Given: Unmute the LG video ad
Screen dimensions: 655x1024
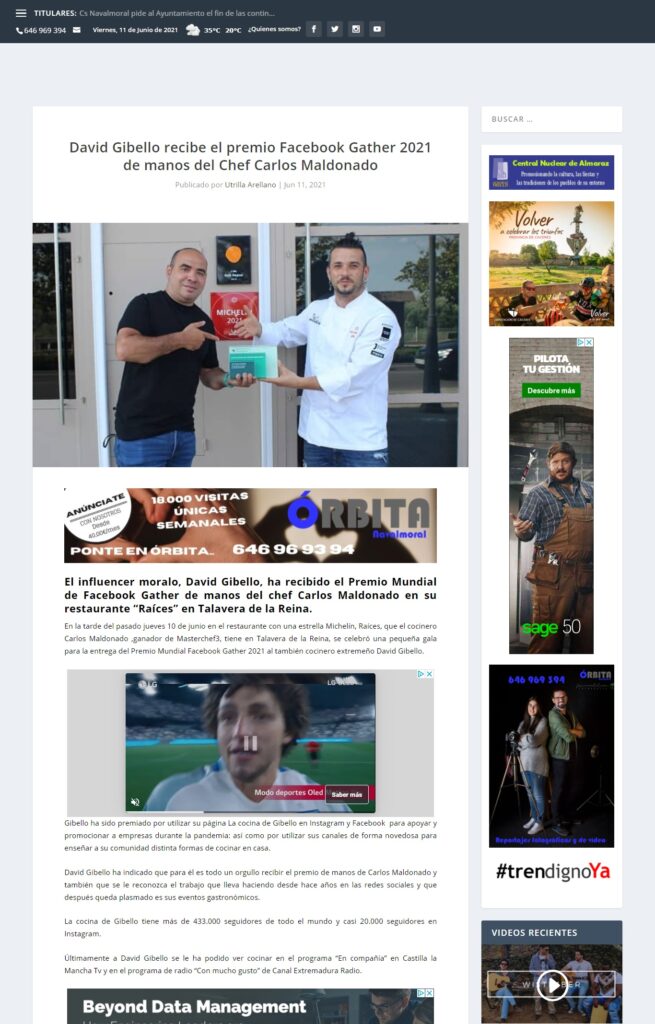Looking at the screenshot, I should coord(136,802).
